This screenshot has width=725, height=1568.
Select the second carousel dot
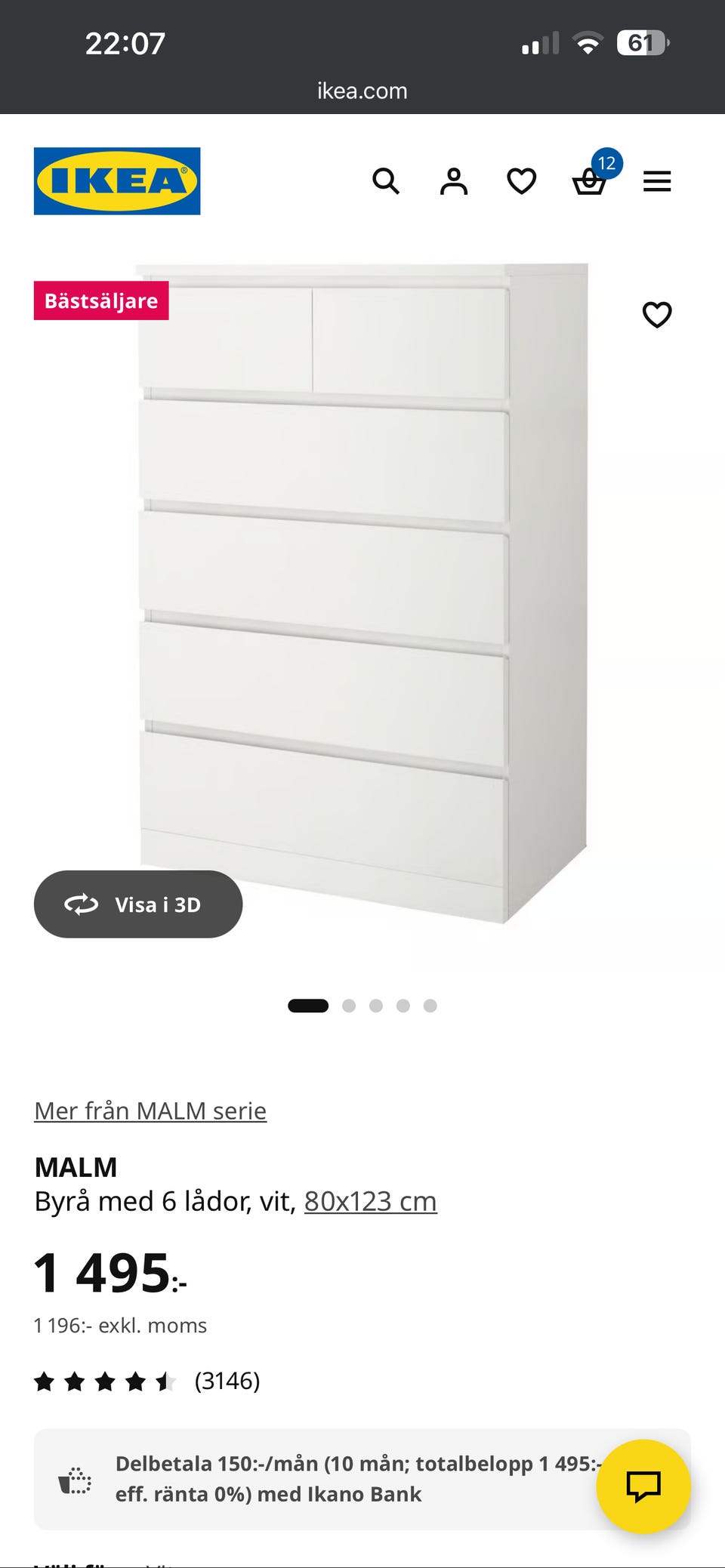(x=349, y=1006)
